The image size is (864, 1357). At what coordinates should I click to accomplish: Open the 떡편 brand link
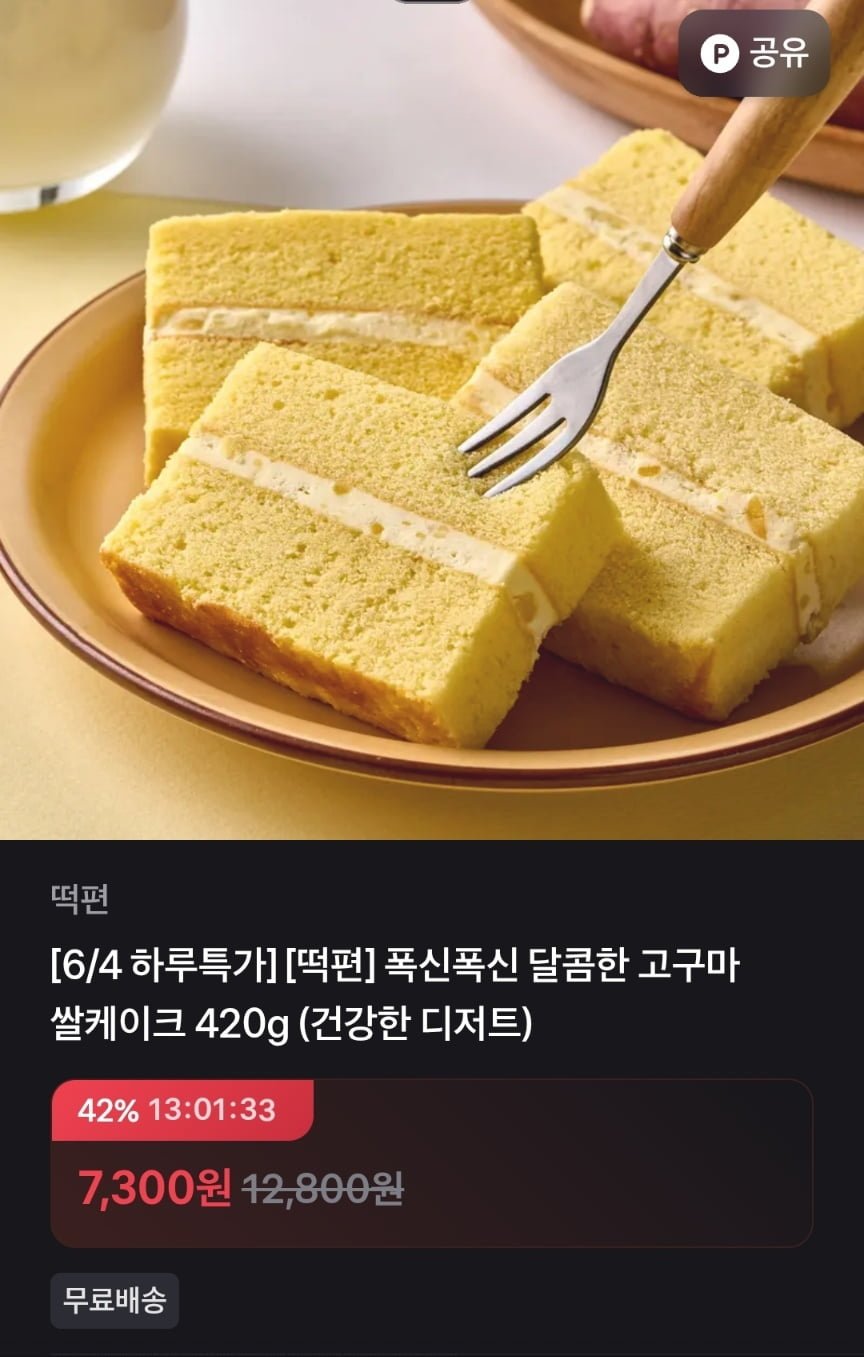click(x=79, y=899)
